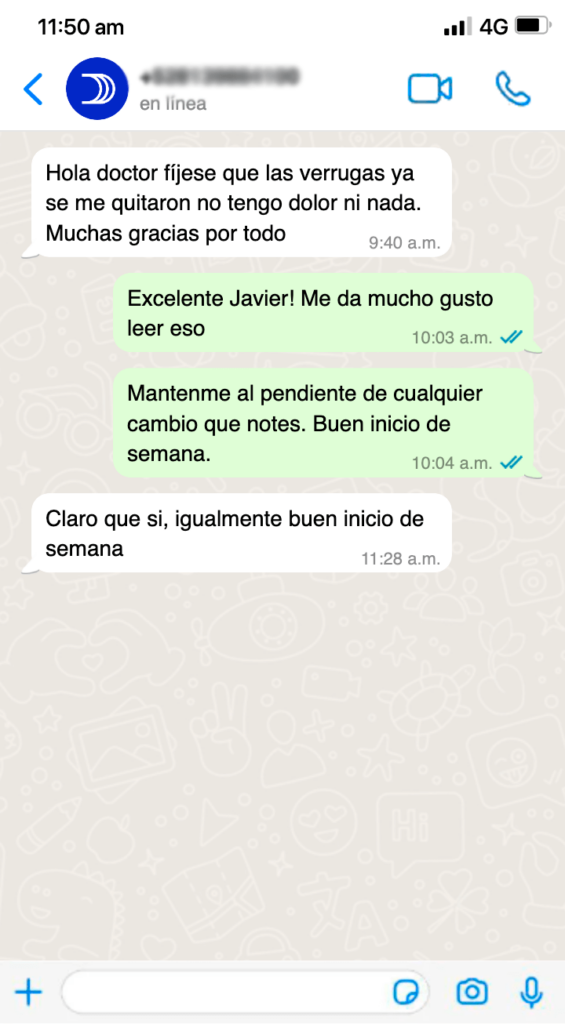Open the sticker picker

(x=406, y=993)
